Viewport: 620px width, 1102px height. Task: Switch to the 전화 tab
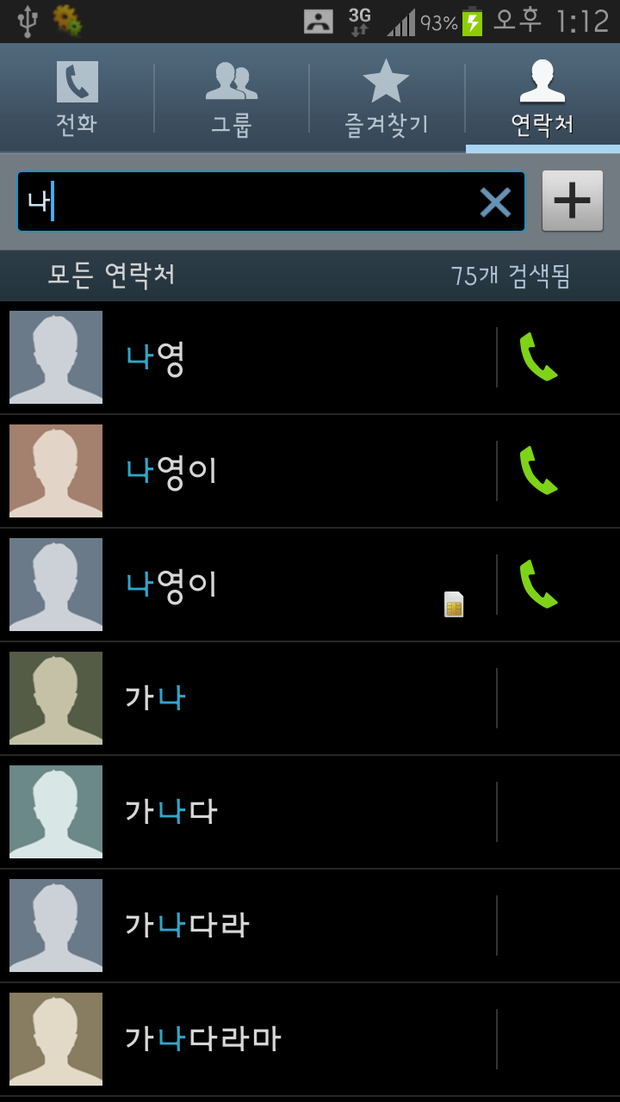[x=77, y=98]
